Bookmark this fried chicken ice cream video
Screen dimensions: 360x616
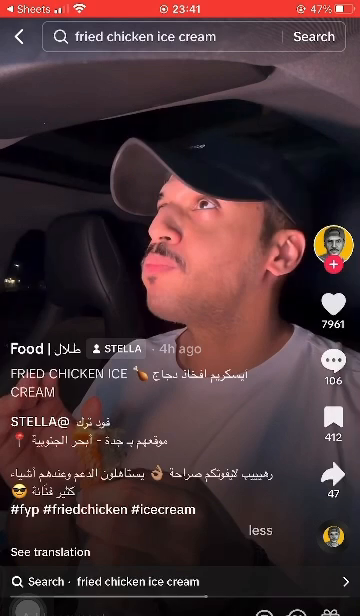pos(333,417)
